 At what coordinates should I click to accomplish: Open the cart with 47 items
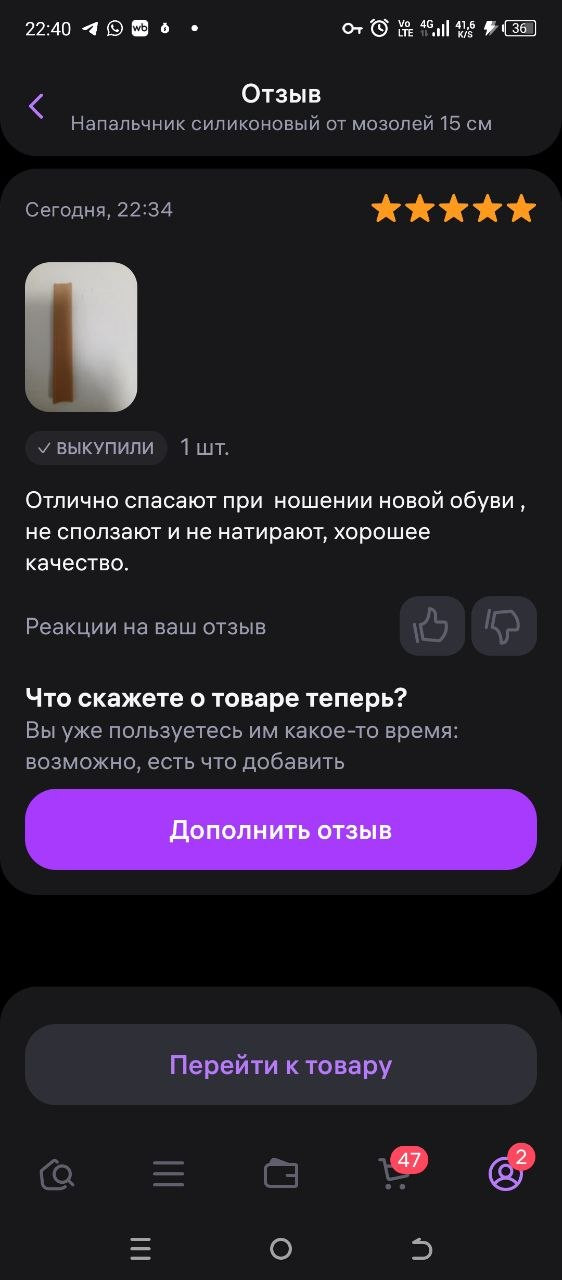396,1171
